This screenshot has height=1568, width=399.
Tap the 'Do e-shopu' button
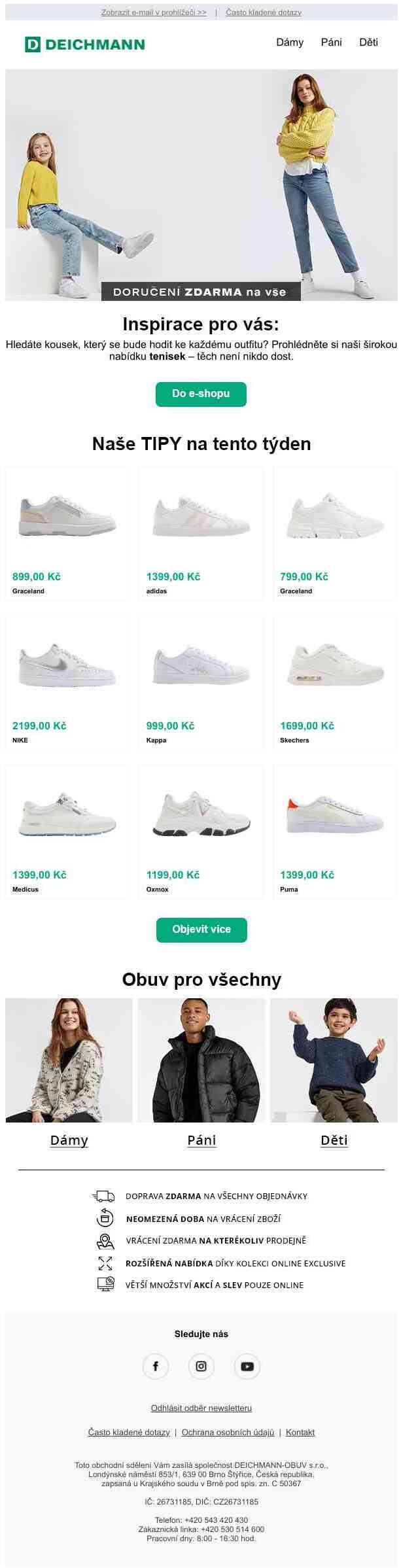coord(201,394)
